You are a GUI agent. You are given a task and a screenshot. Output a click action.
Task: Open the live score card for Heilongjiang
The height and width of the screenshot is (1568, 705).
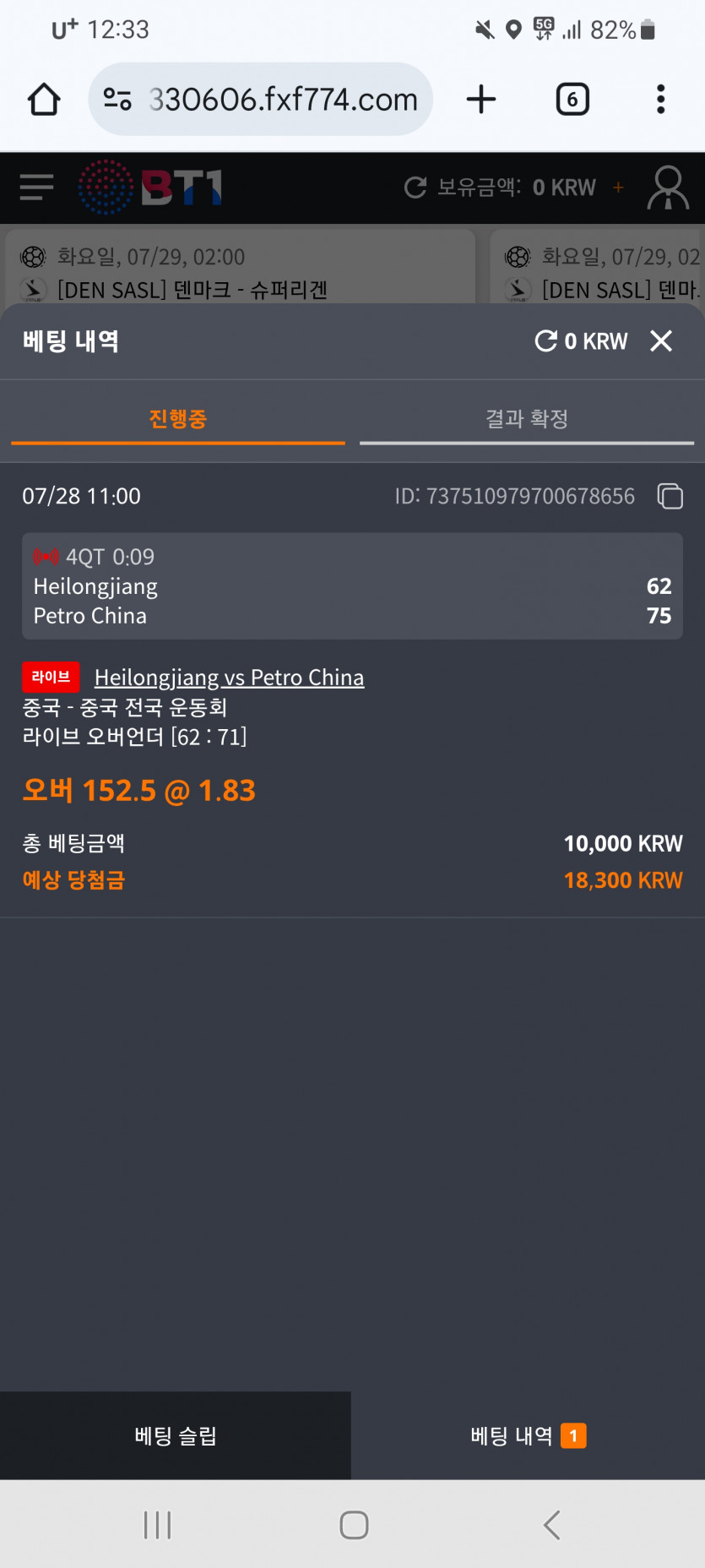[352, 585]
